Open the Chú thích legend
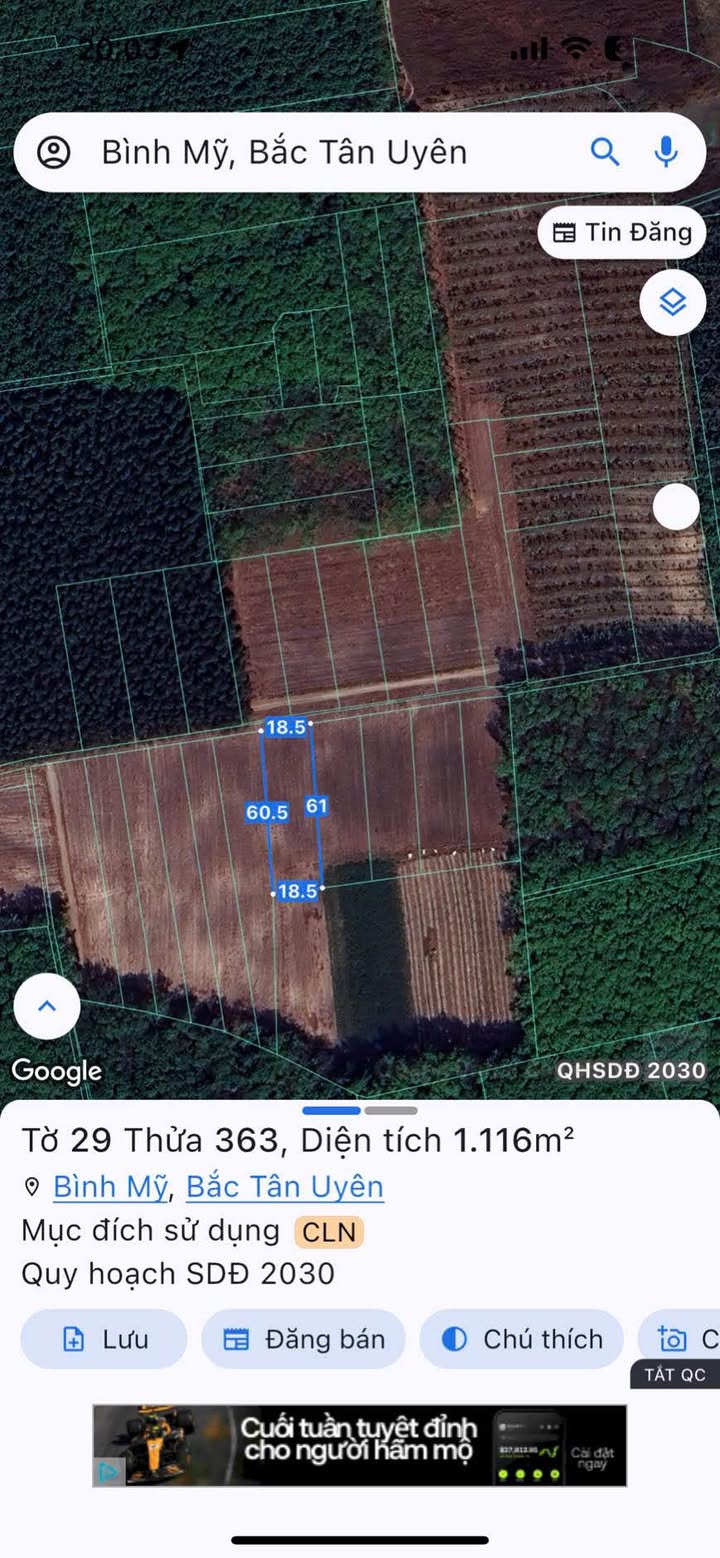 522,1339
